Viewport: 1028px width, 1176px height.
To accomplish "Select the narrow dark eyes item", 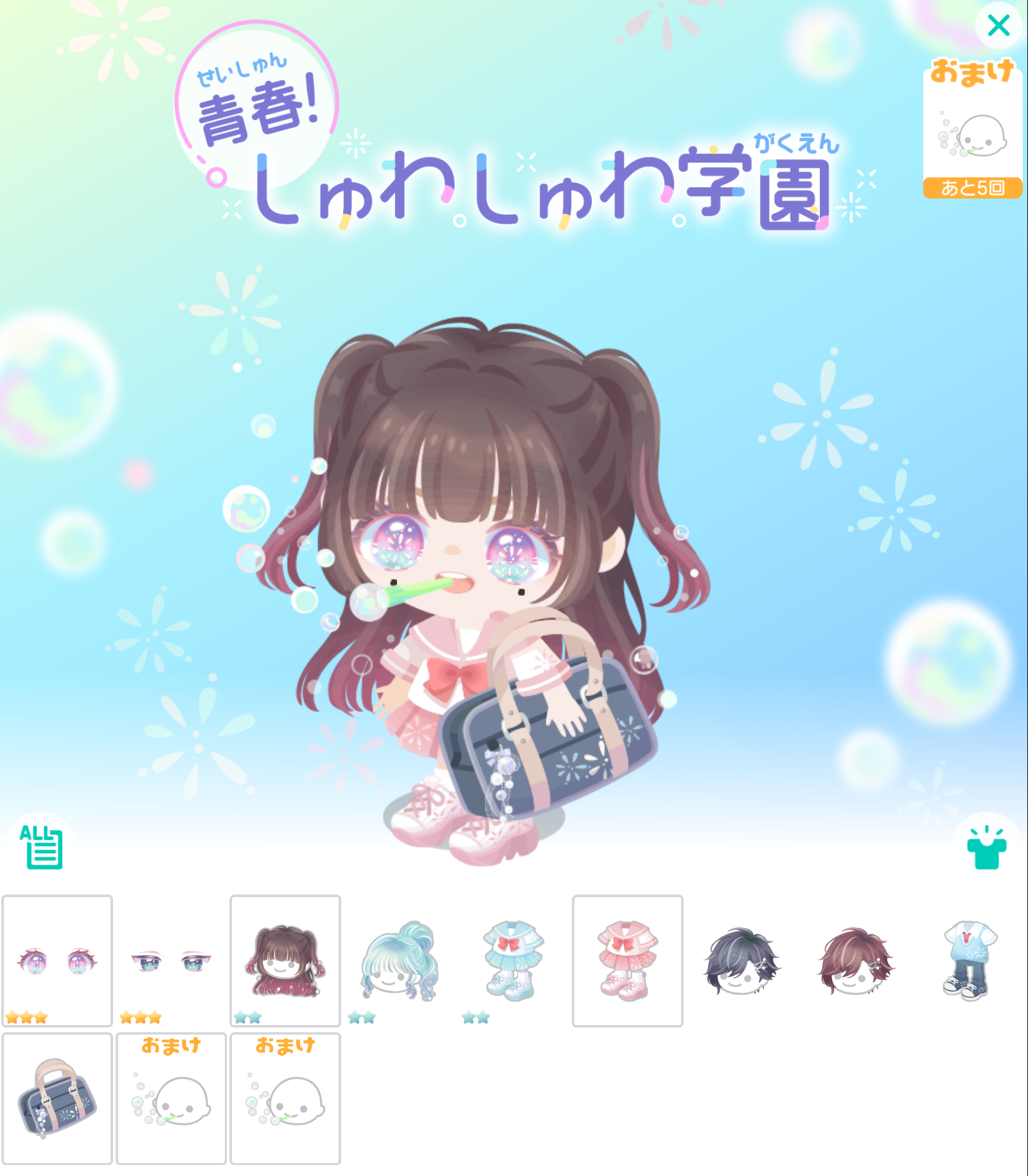I will click(171, 961).
